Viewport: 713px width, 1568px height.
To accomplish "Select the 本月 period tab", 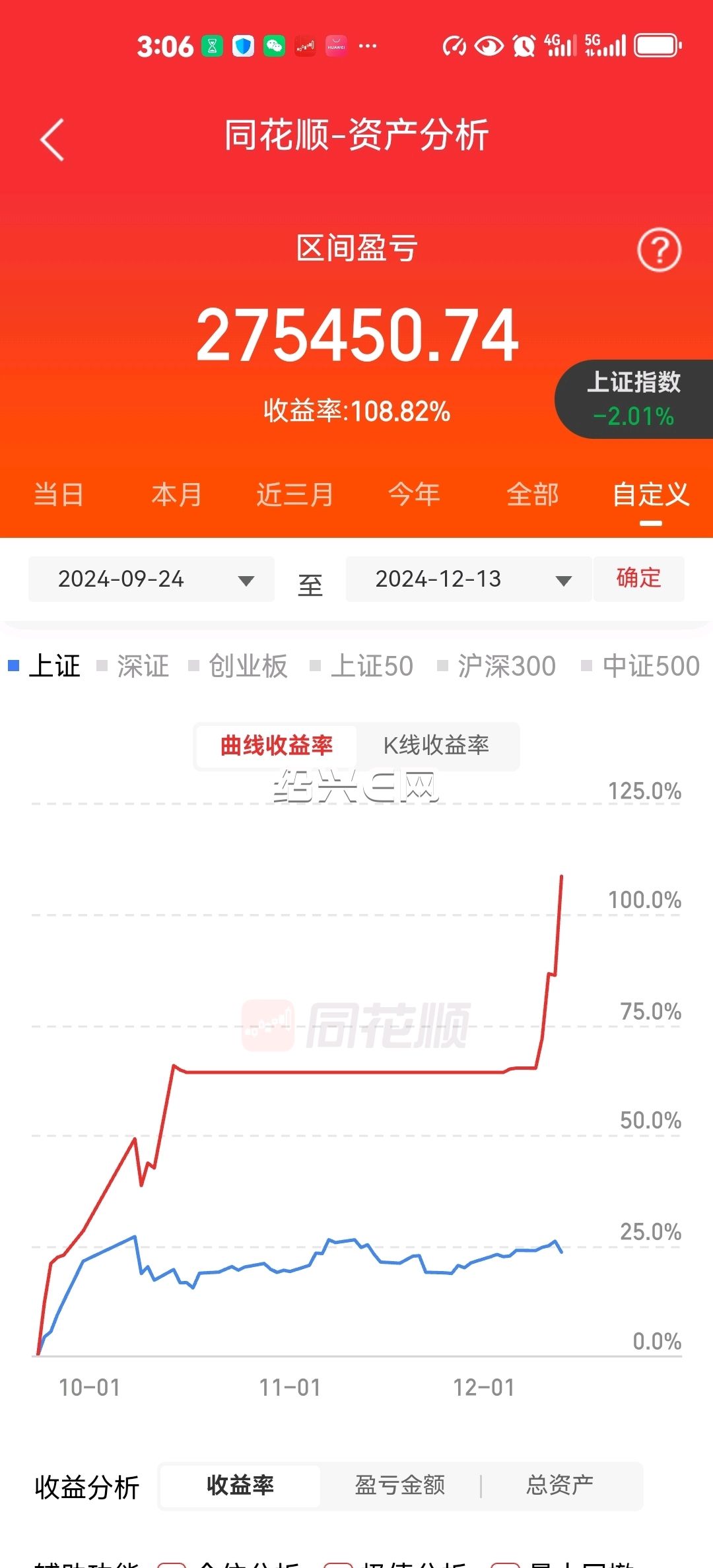I will click(177, 494).
